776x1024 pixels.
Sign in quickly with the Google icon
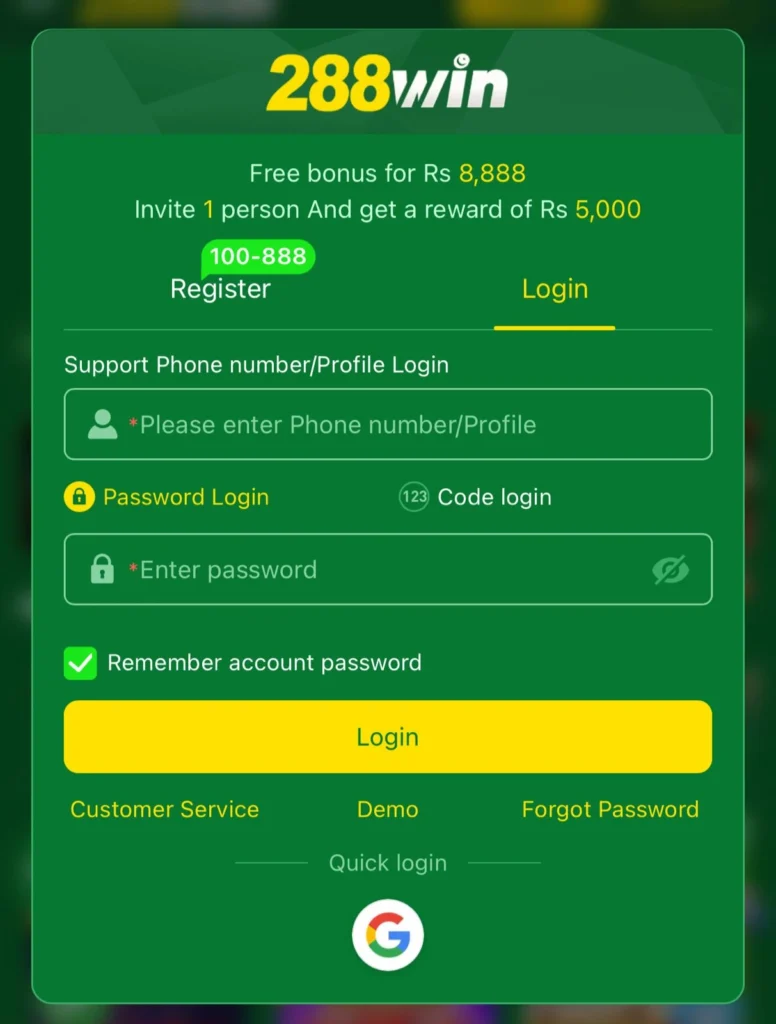coord(388,934)
